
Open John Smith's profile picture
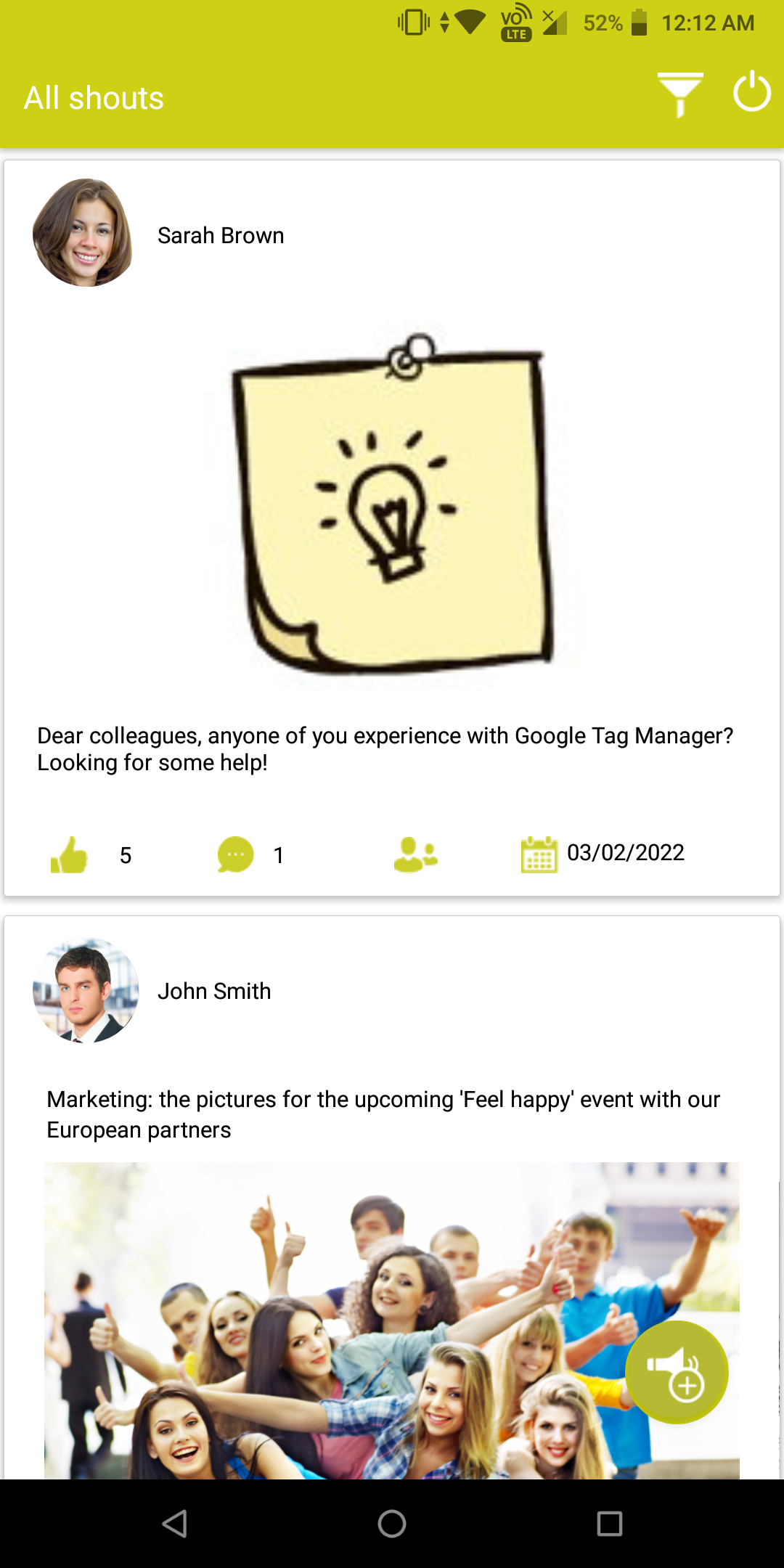pos(86,991)
